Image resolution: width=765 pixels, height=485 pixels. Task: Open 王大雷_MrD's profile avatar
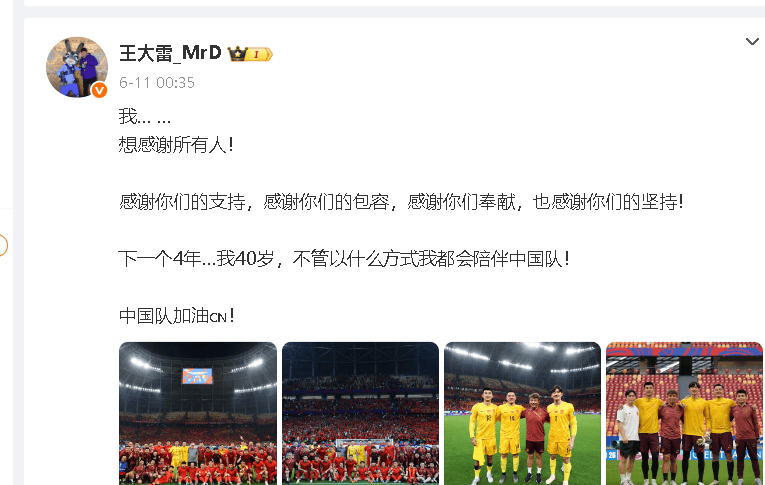77,68
